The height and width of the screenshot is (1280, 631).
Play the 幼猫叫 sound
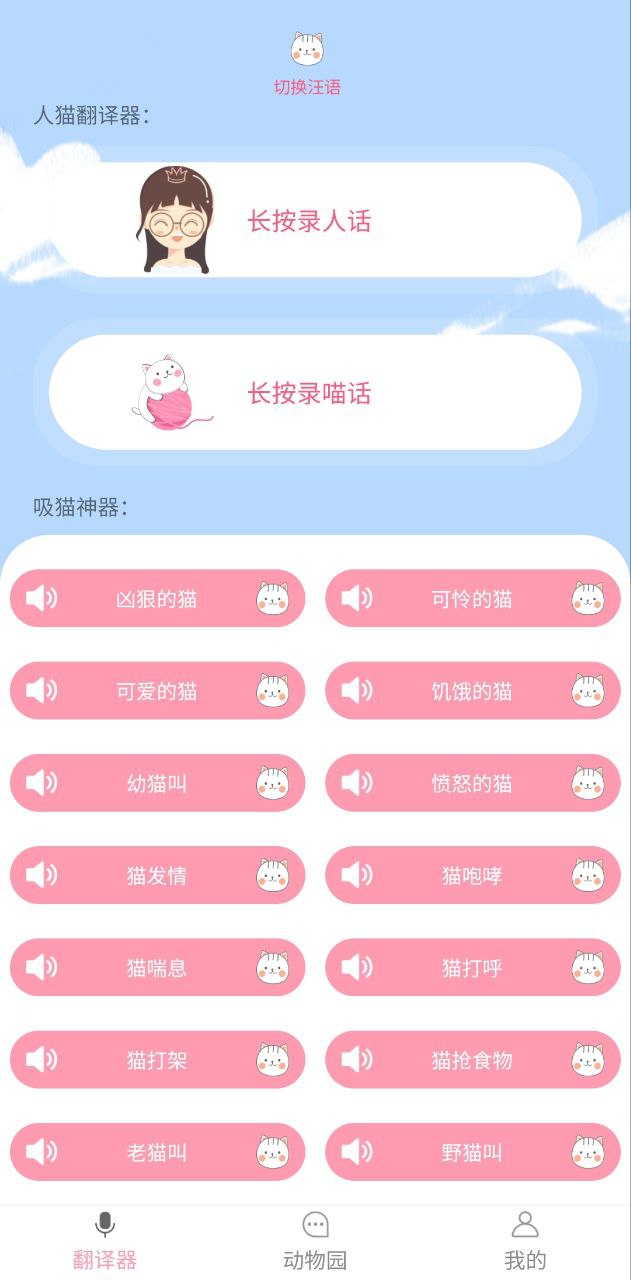click(x=157, y=783)
